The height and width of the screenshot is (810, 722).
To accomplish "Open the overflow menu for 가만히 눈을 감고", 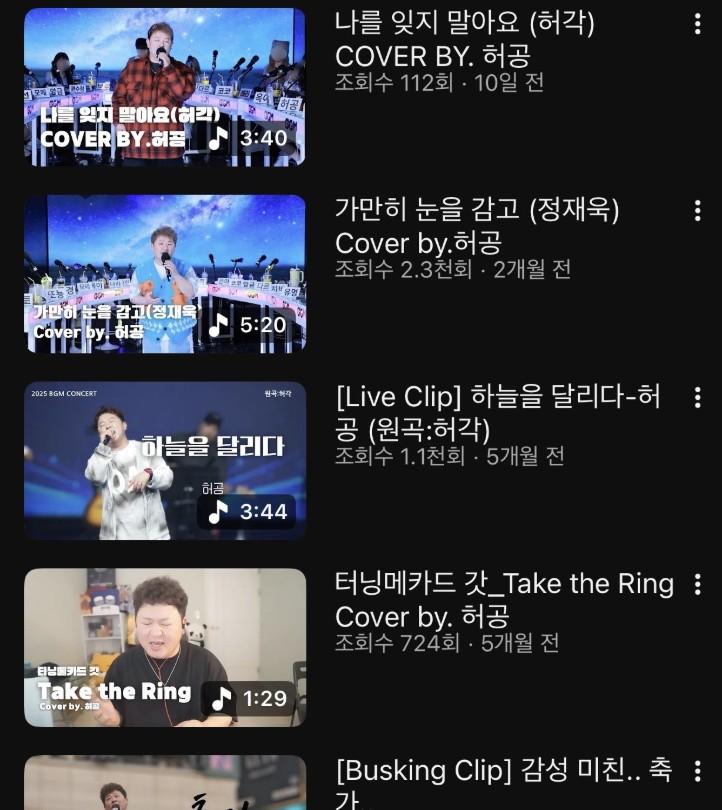I will tap(697, 210).
